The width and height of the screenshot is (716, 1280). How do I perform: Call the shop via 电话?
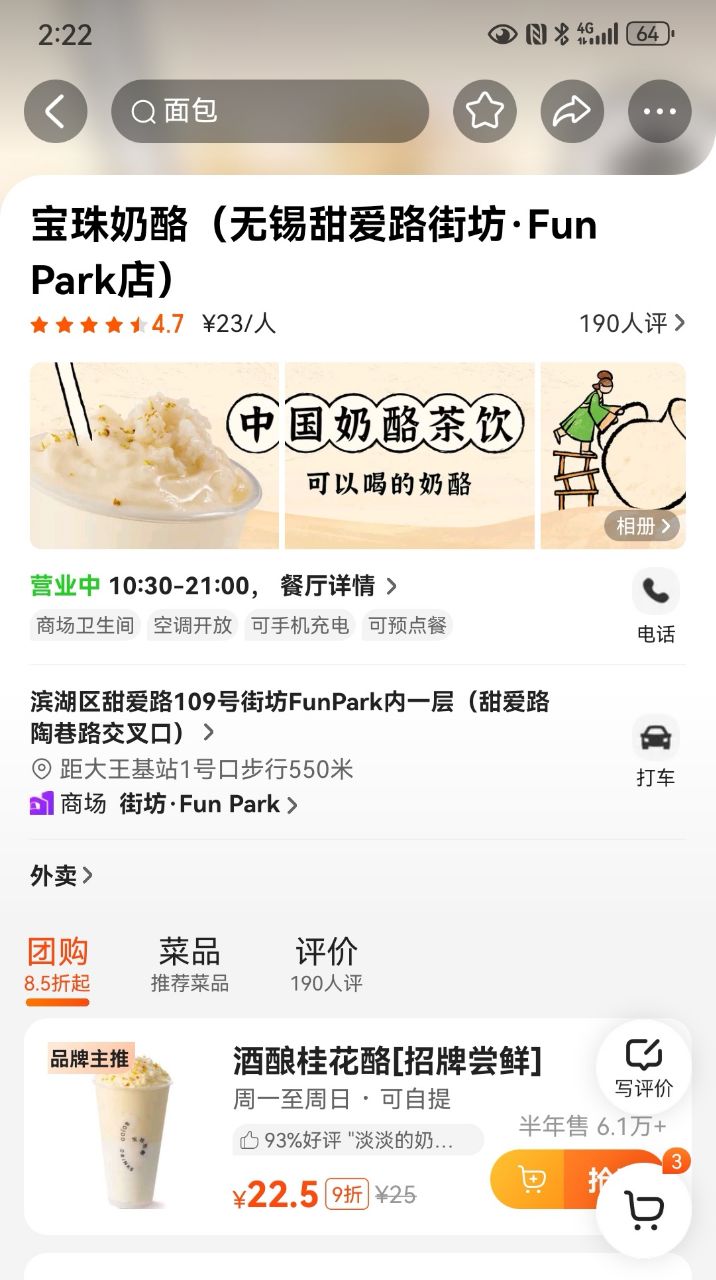[656, 606]
